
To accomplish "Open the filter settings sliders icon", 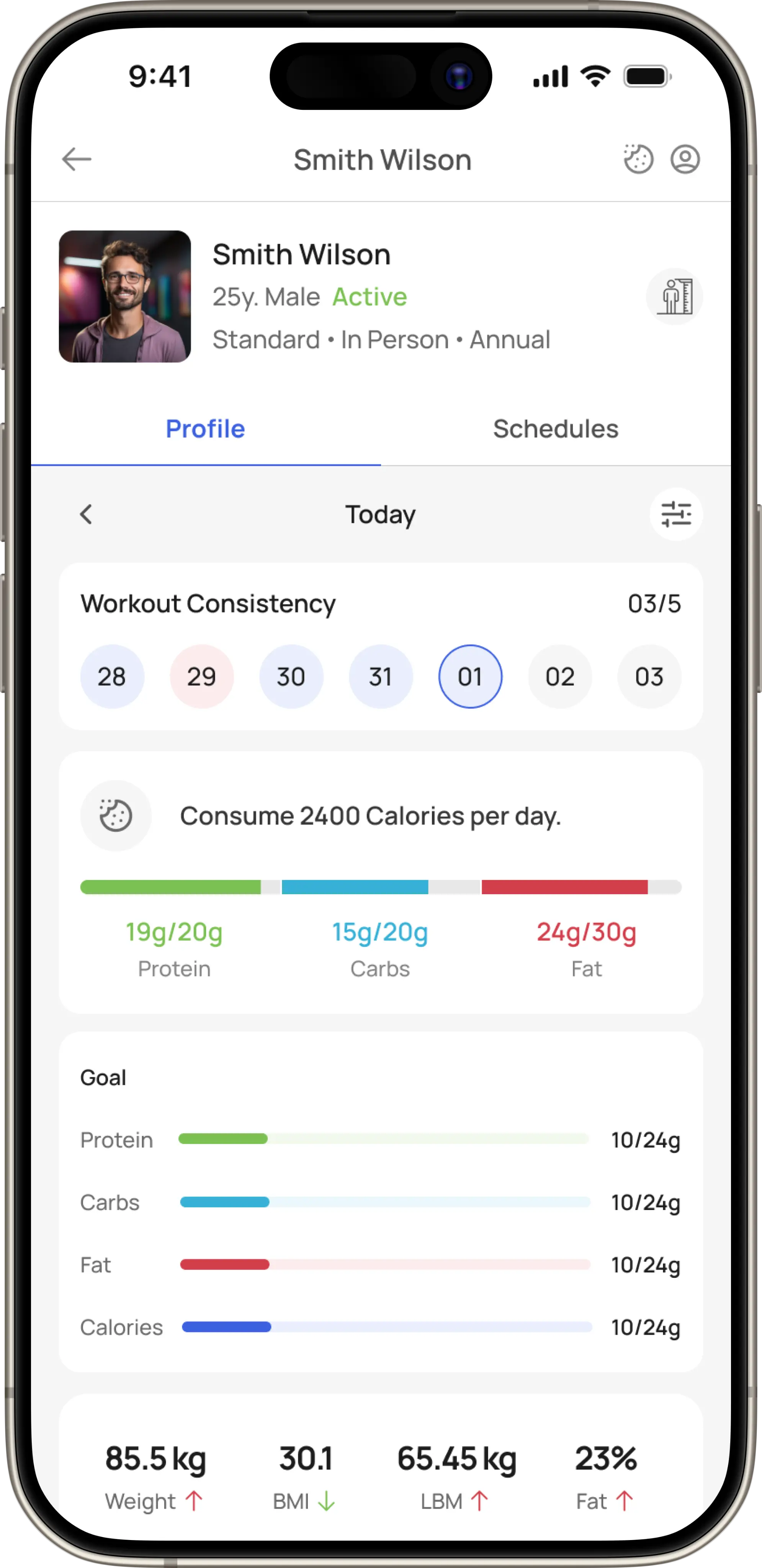I will [675, 514].
